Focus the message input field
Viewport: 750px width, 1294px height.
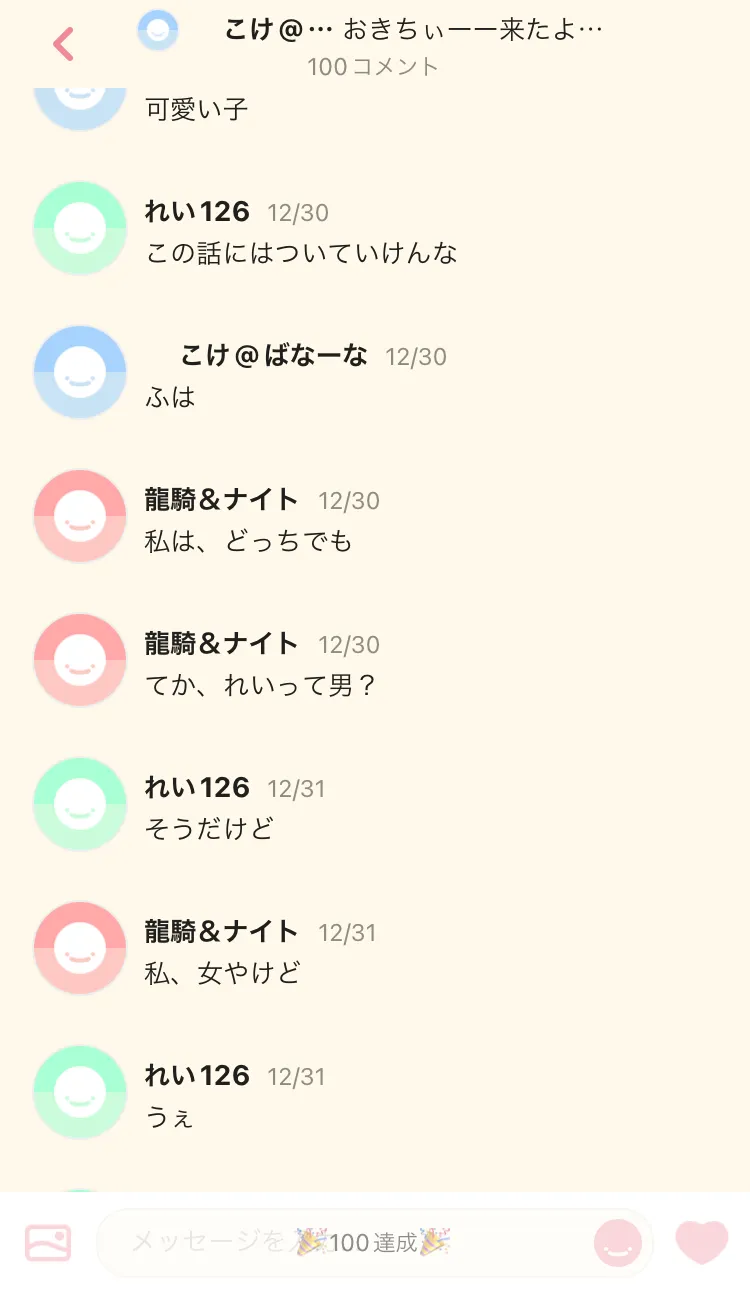[340, 1243]
